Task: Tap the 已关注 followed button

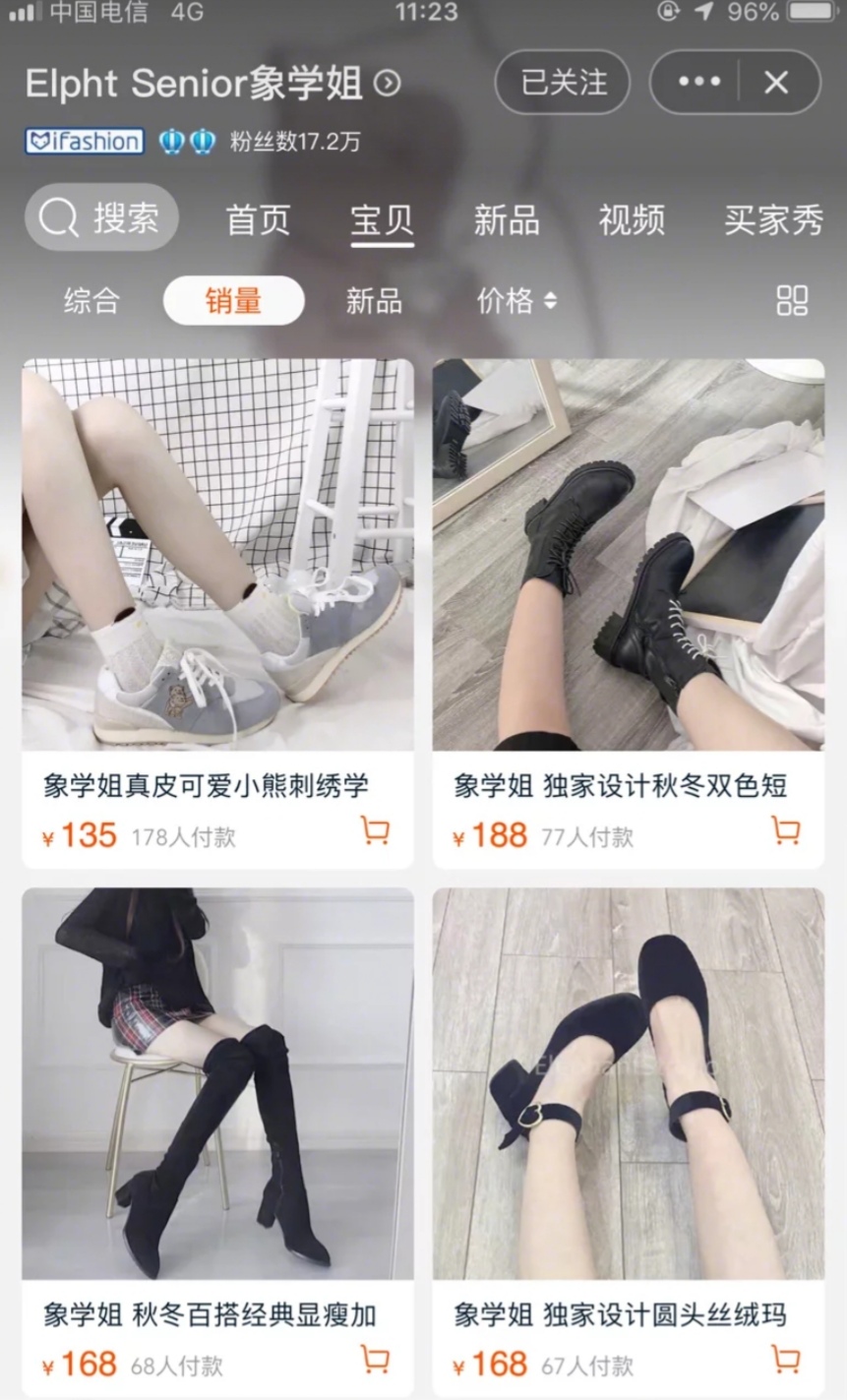Action: point(562,84)
